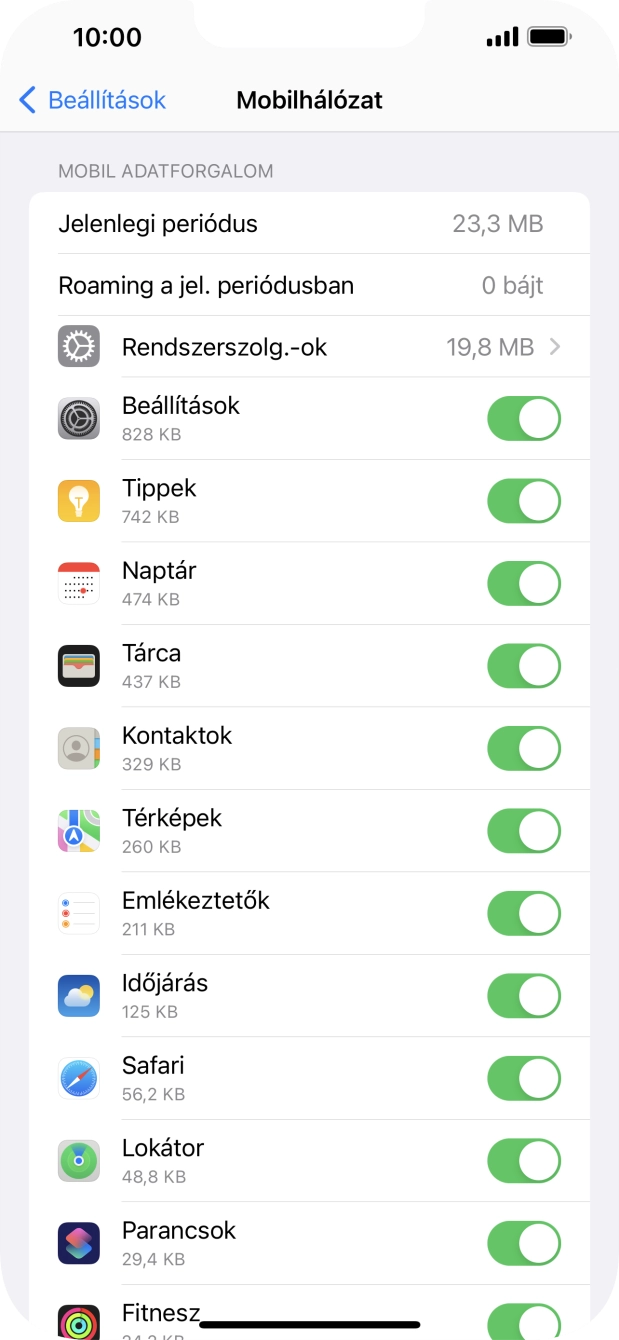
Task: Turn off mobile data for Fitnesz
Action: click(523, 1320)
